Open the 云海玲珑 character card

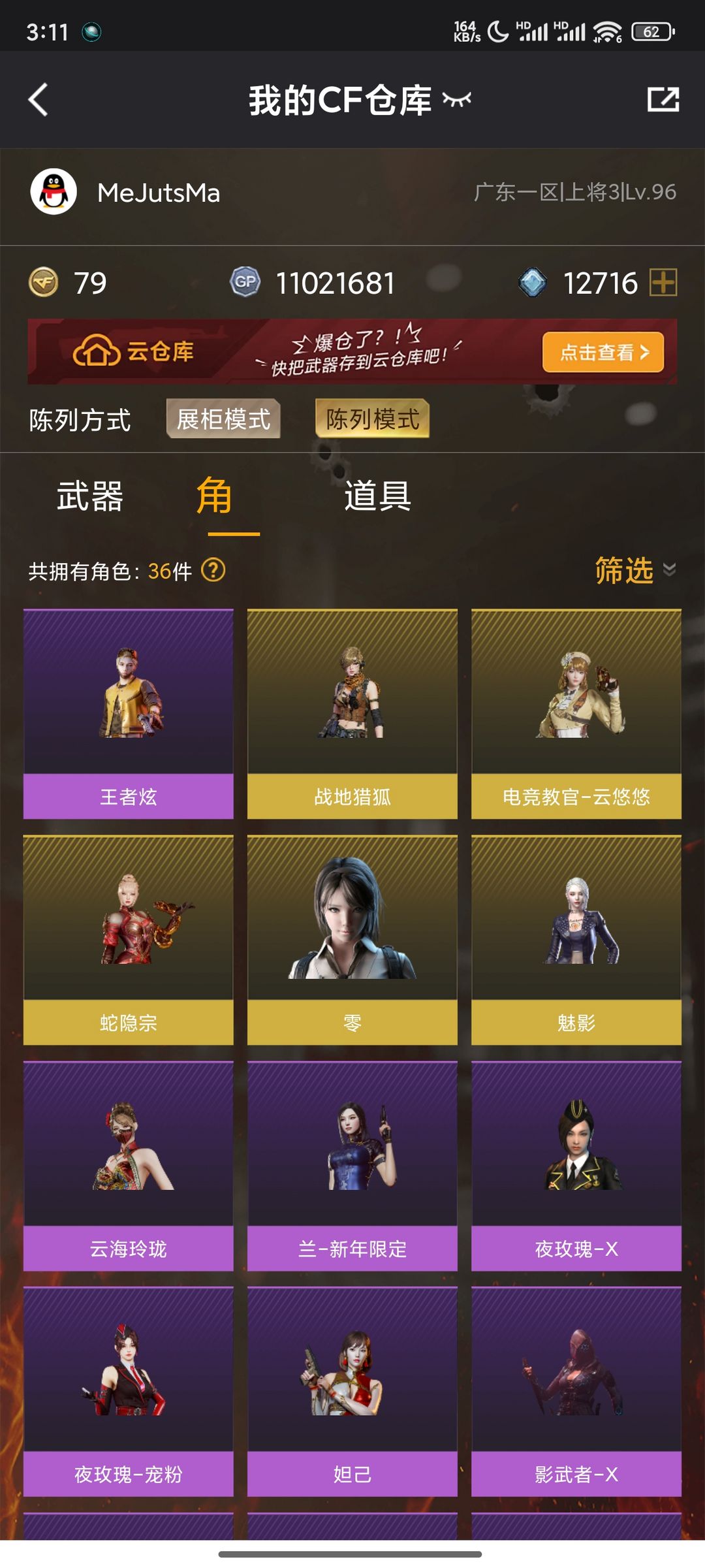129,1166
